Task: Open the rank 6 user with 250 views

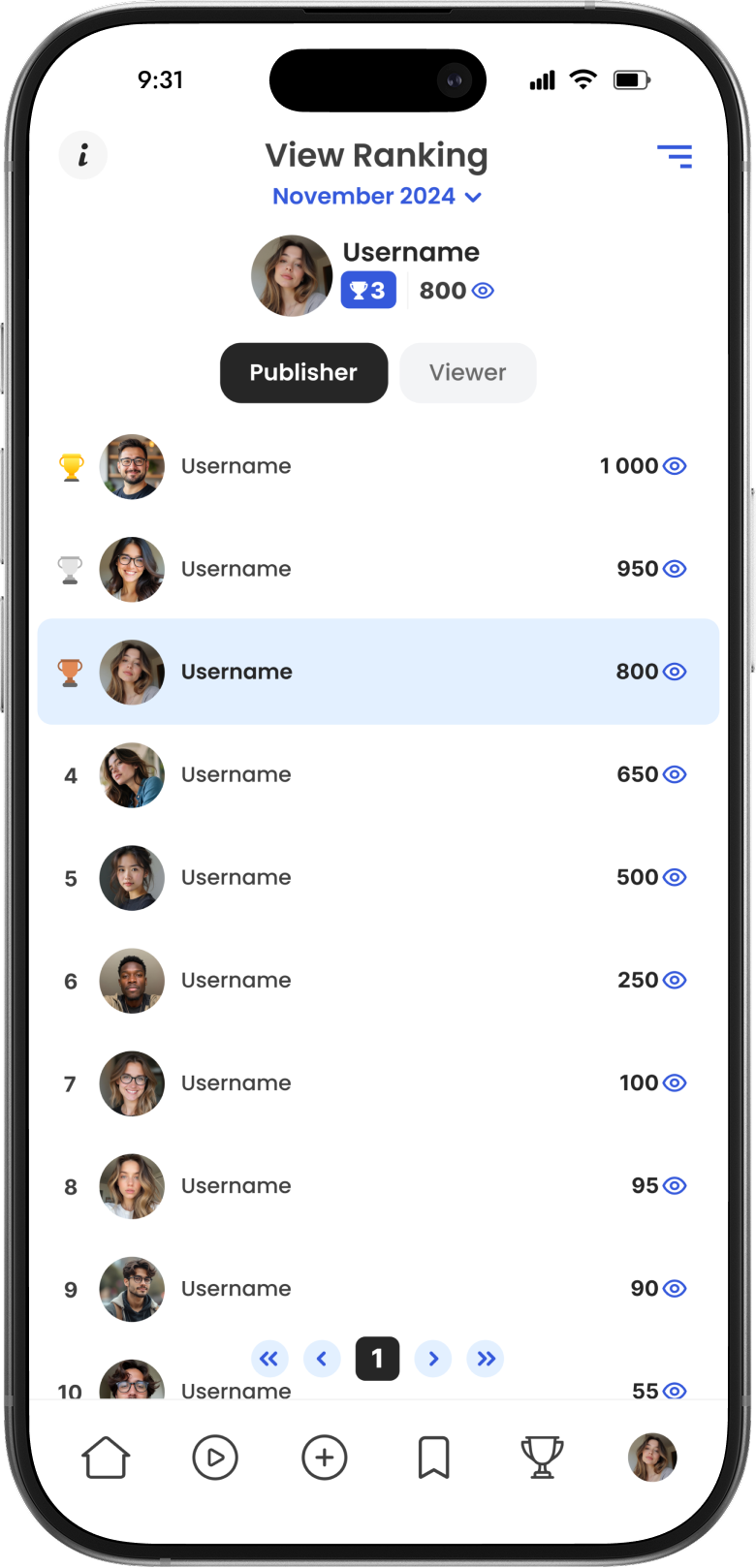Action: click(377, 980)
